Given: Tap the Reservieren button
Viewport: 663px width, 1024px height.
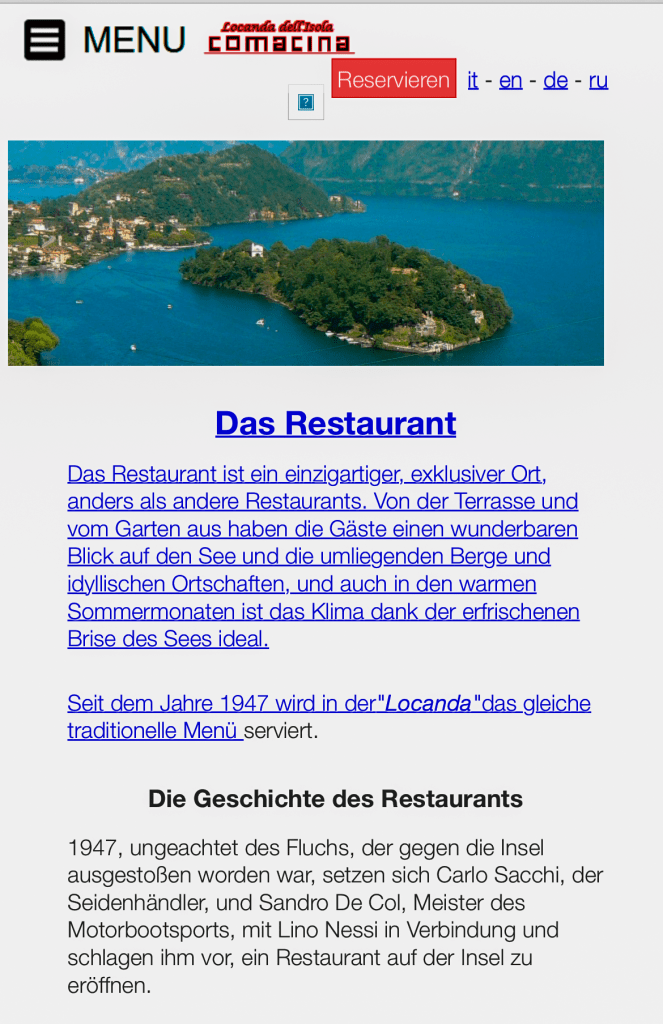Looking at the screenshot, I should click(x=394, y=80).
